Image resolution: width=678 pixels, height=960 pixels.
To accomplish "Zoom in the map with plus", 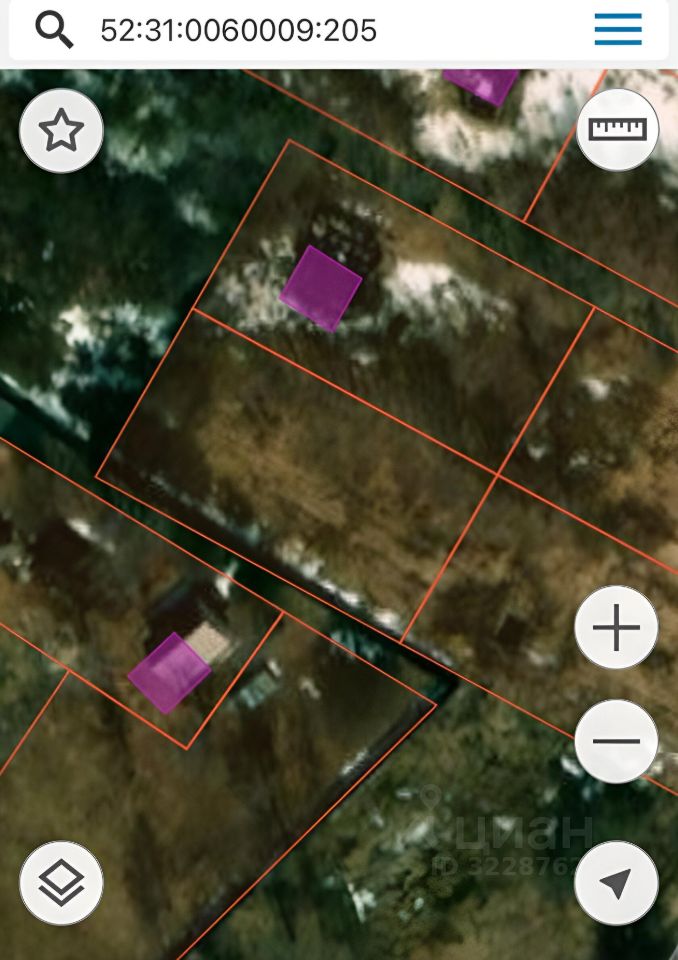I will coord(616,628).
